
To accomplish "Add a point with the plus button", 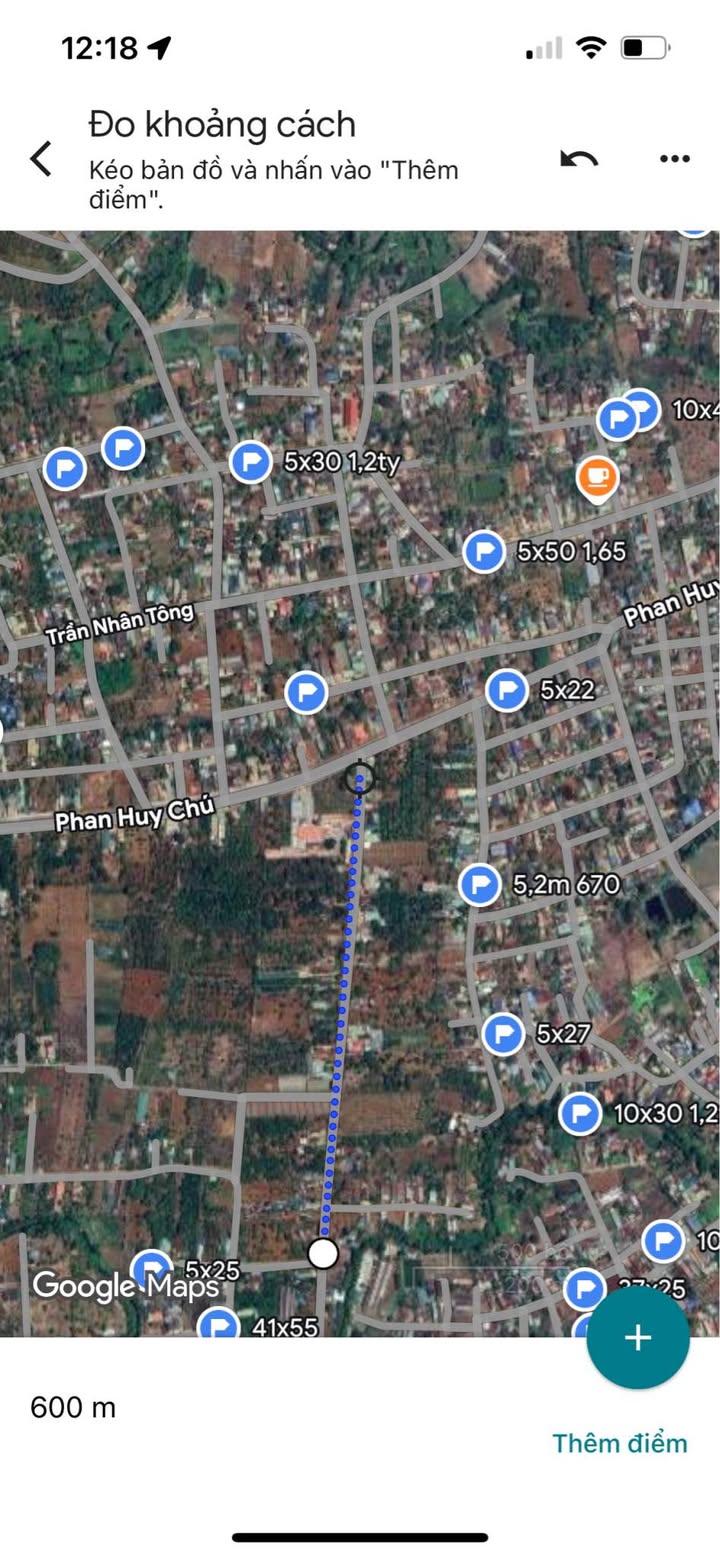I will tap(638, 1338).
